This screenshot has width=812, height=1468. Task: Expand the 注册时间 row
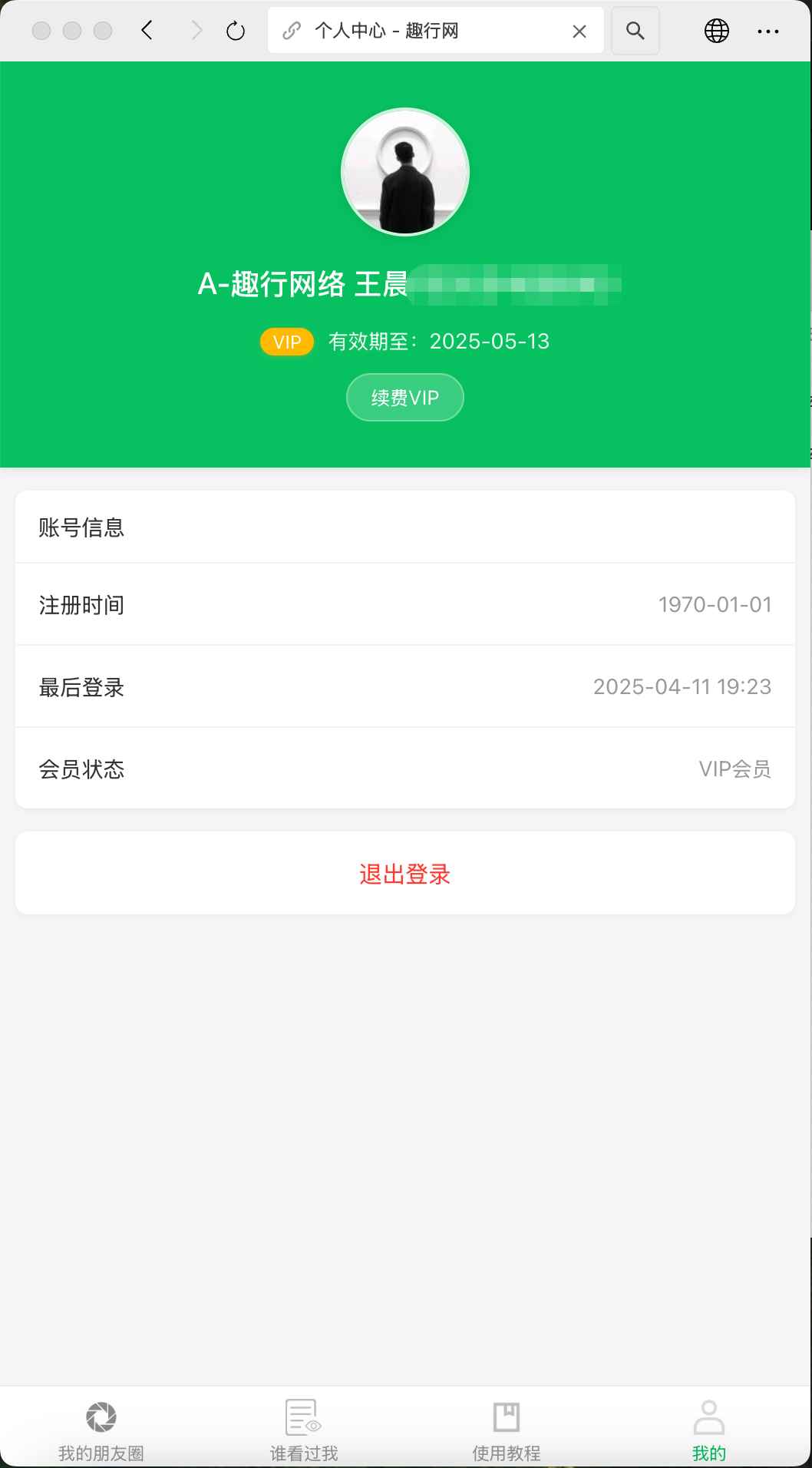click(x=405, y=604)
